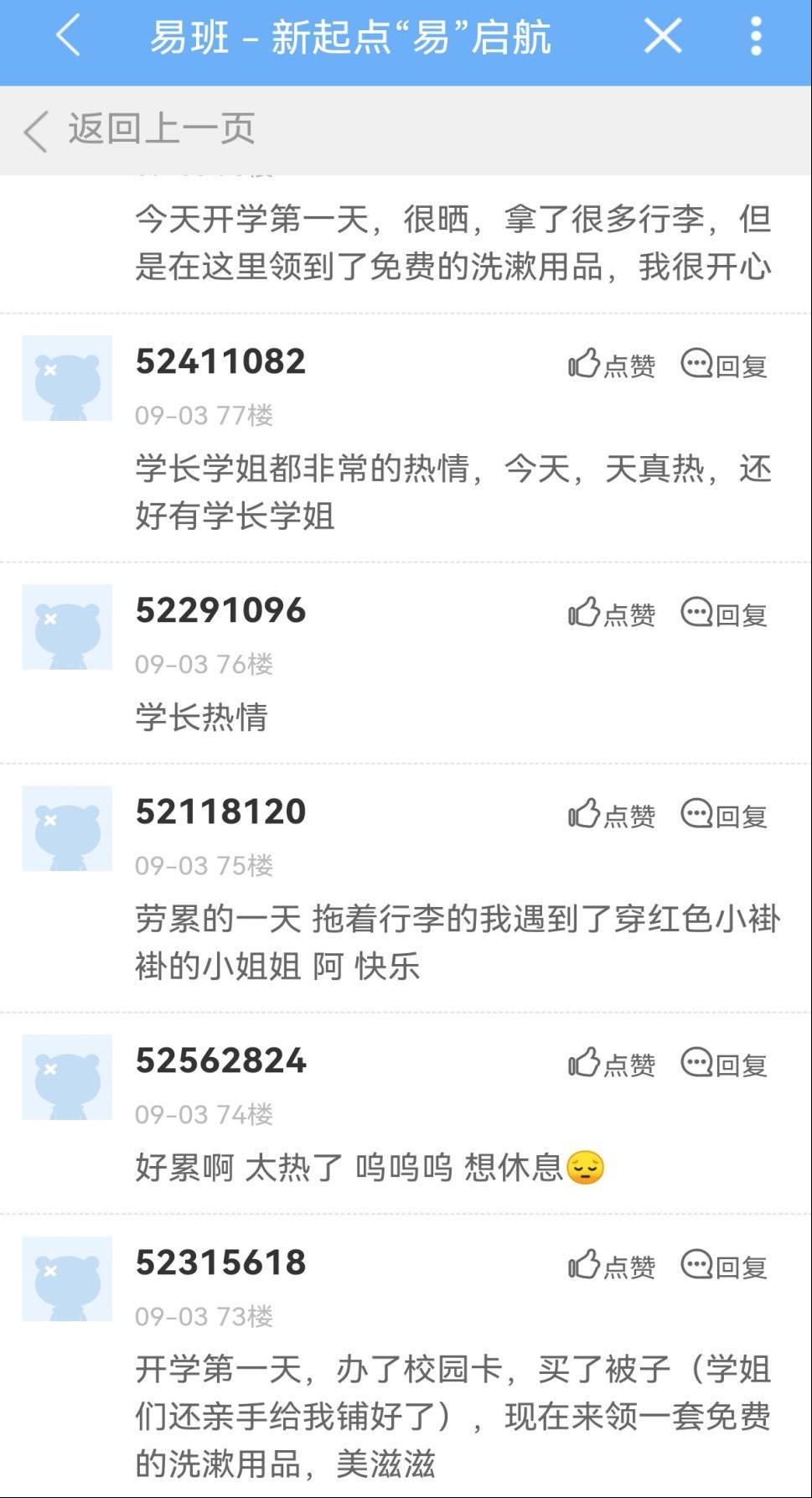This screenshot has height=1498, width=812.
Task: Open the avatar of user 52118120
Action: tap(67, 828)
